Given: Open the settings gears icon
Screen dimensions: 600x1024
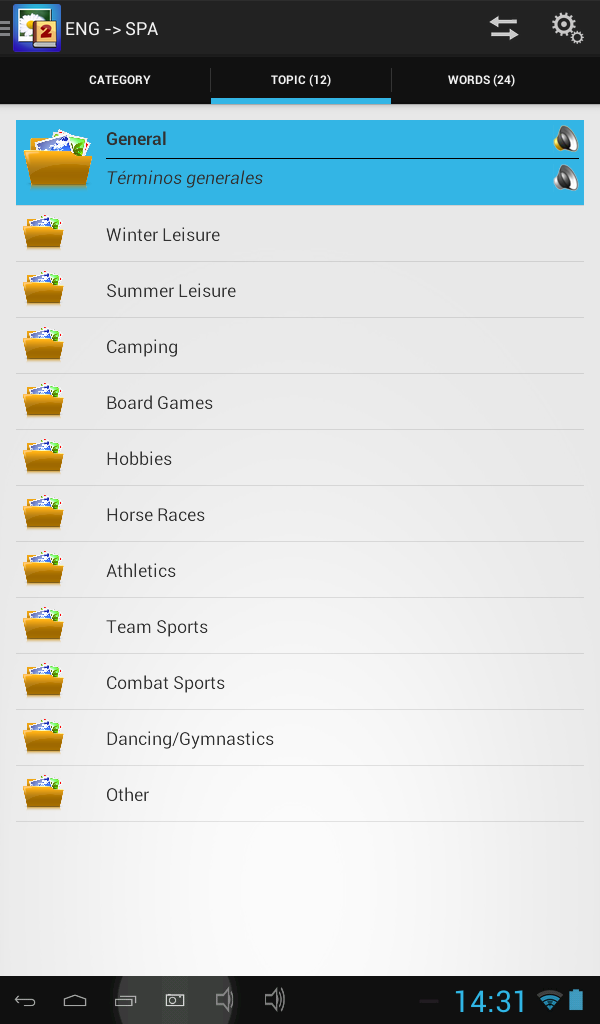Looking at the screenshot, I should coord(567,28).
